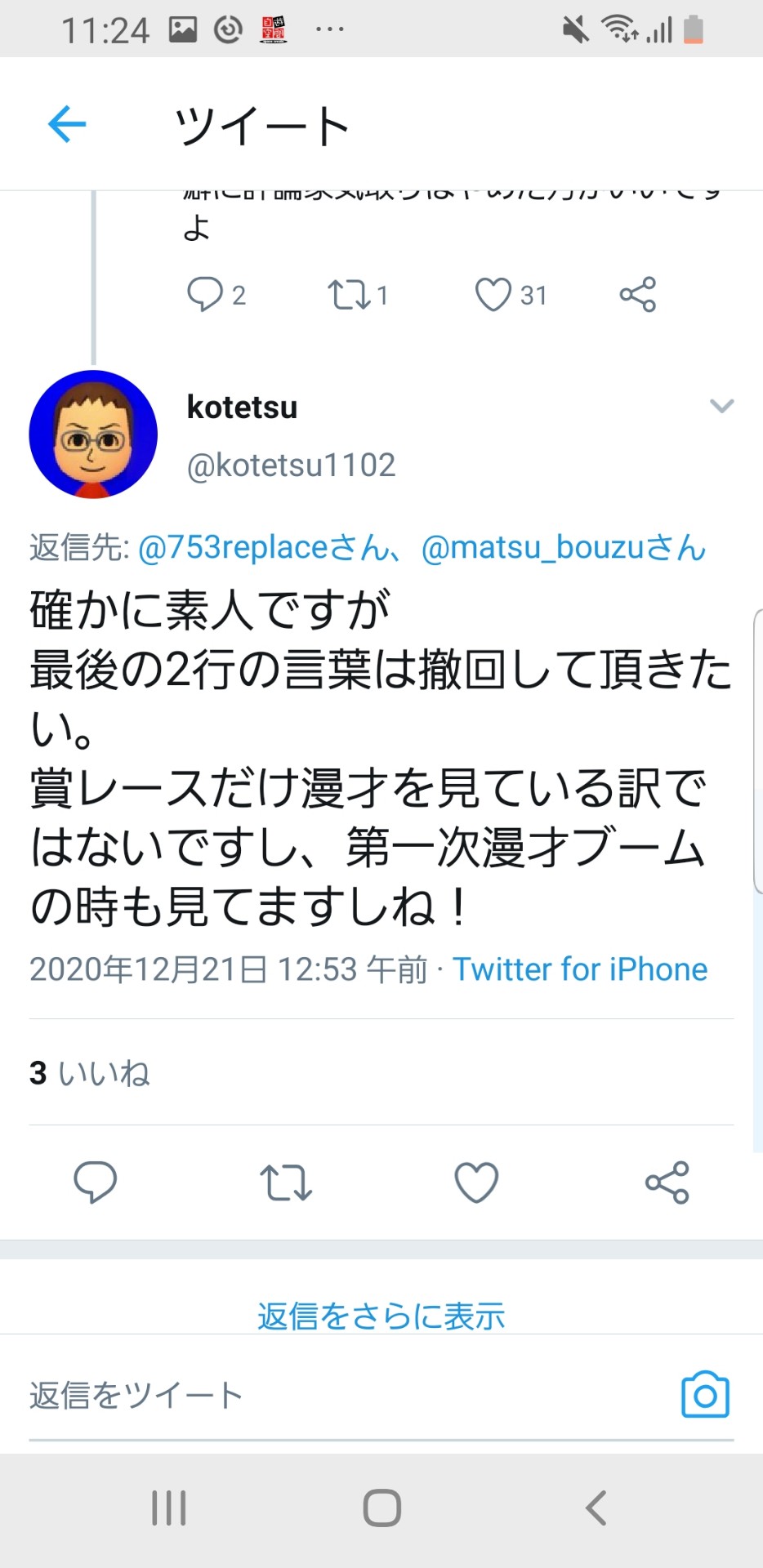Screen dimensions: 763x1568
Task: Open kotetsu's profile picture
Action: tap(93, 434)
